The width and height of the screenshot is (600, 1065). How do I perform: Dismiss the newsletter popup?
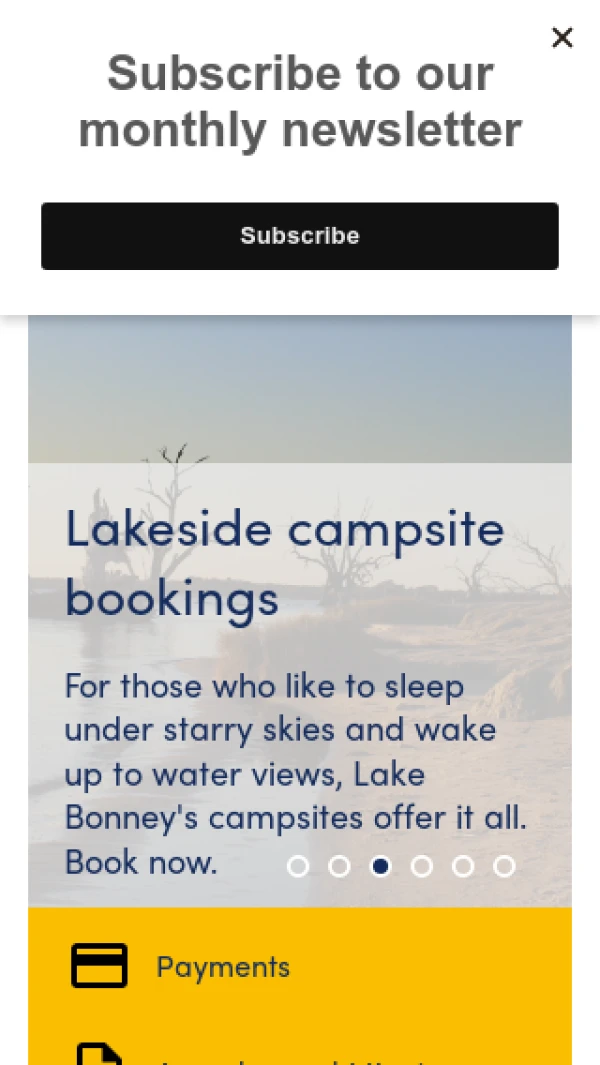click(x=562, y=38)
